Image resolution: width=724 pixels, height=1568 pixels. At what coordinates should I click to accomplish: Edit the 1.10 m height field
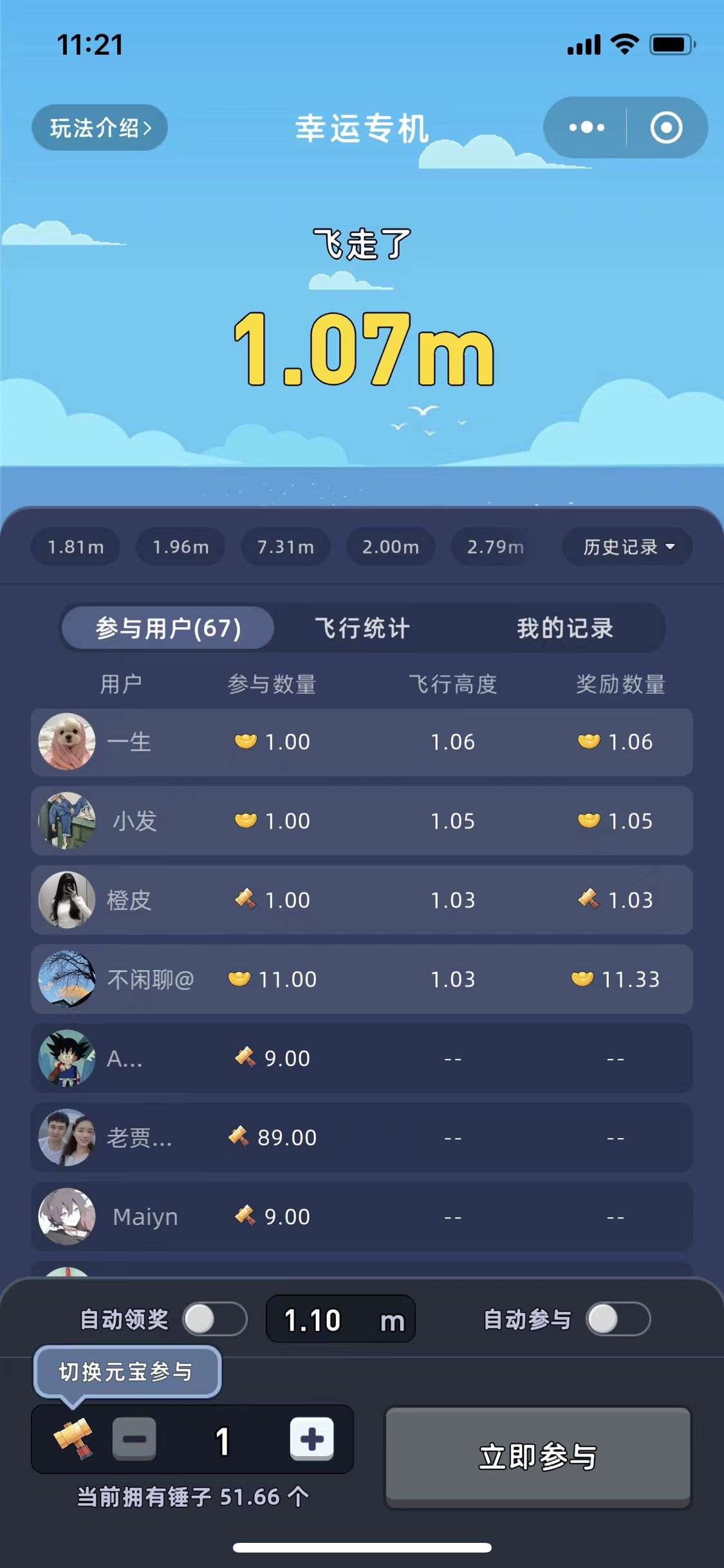pos(340,1320)
